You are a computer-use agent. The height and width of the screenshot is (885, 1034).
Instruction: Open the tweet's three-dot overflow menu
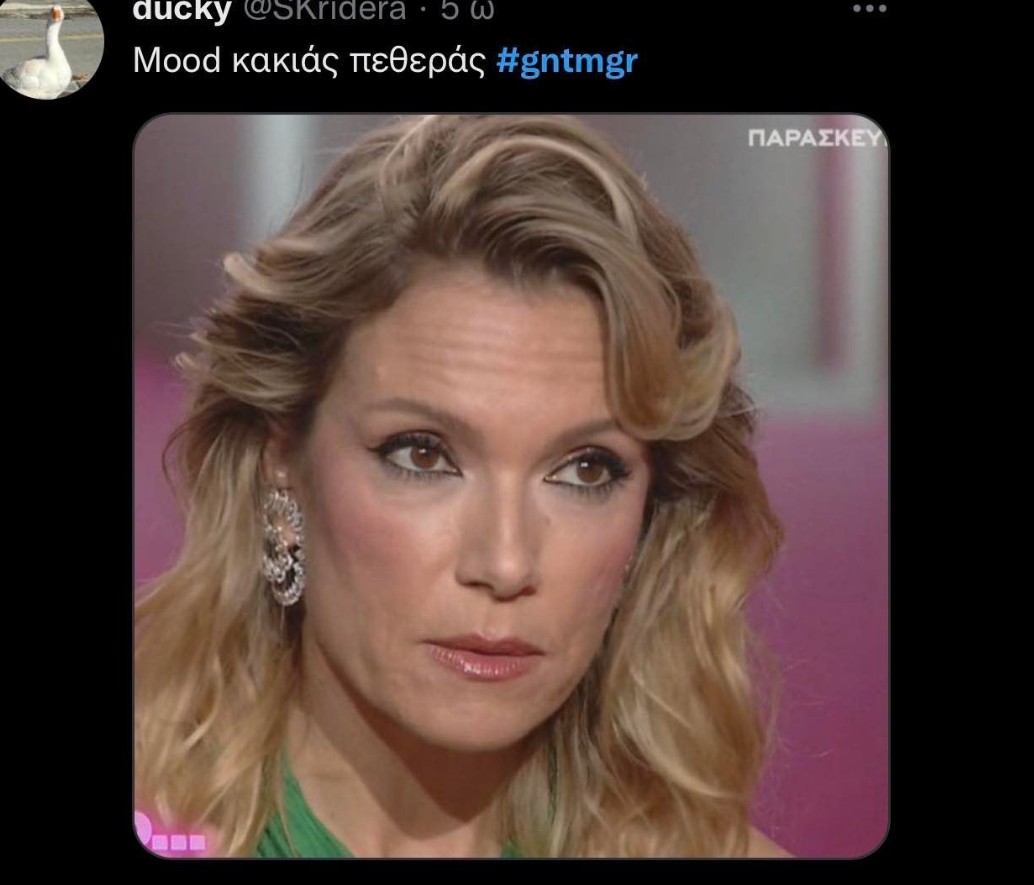coord(870,9)
